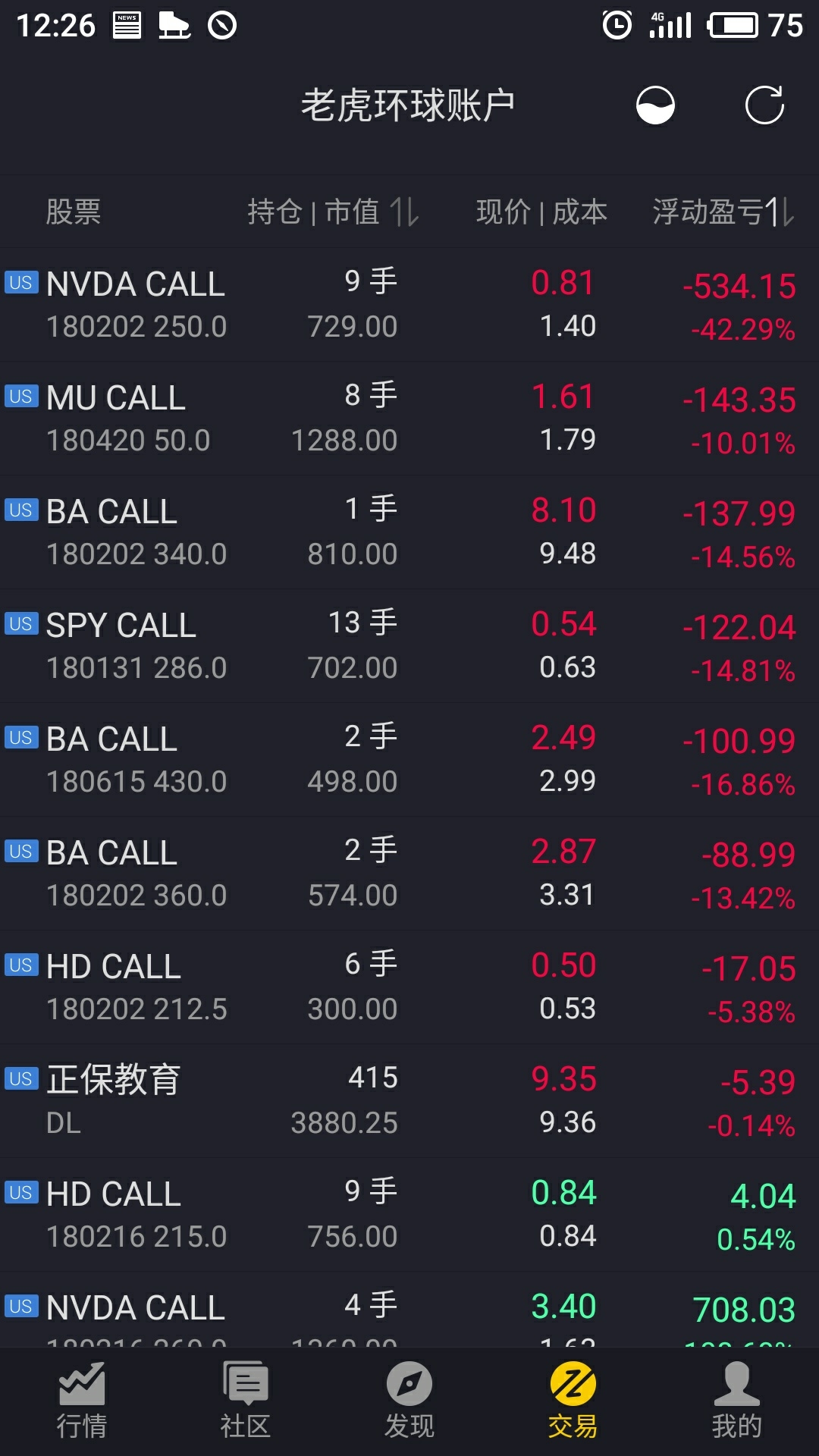Open HD CALL 180202 212.5 position
Image resolution: width=819 pixels, height=1456 pixels.
pyautogui.click(x=409, y=987)
